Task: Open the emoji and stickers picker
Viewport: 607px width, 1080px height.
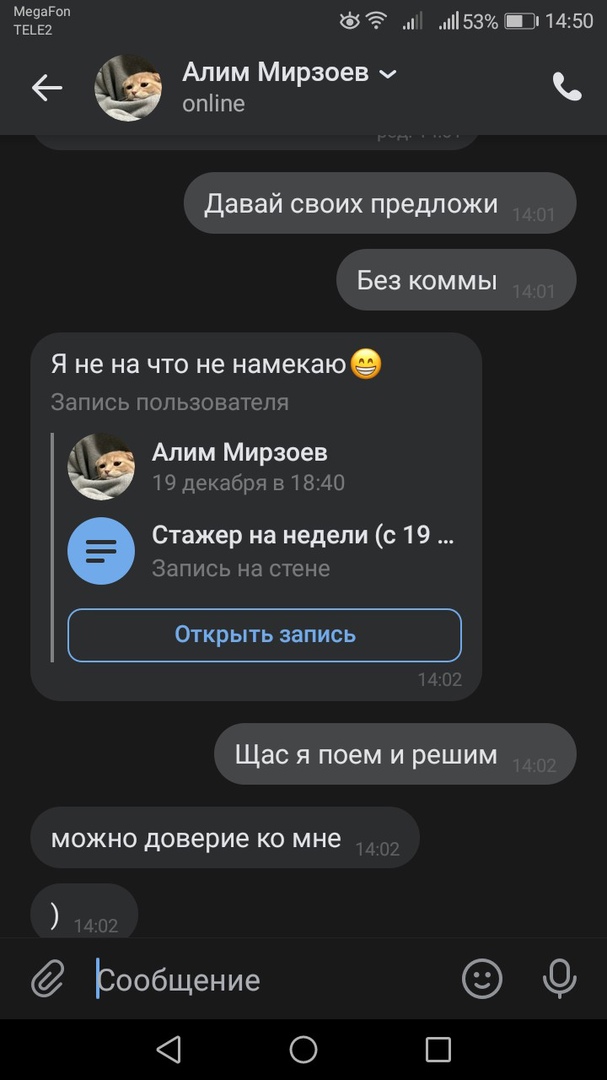Action: coord(482,979)
